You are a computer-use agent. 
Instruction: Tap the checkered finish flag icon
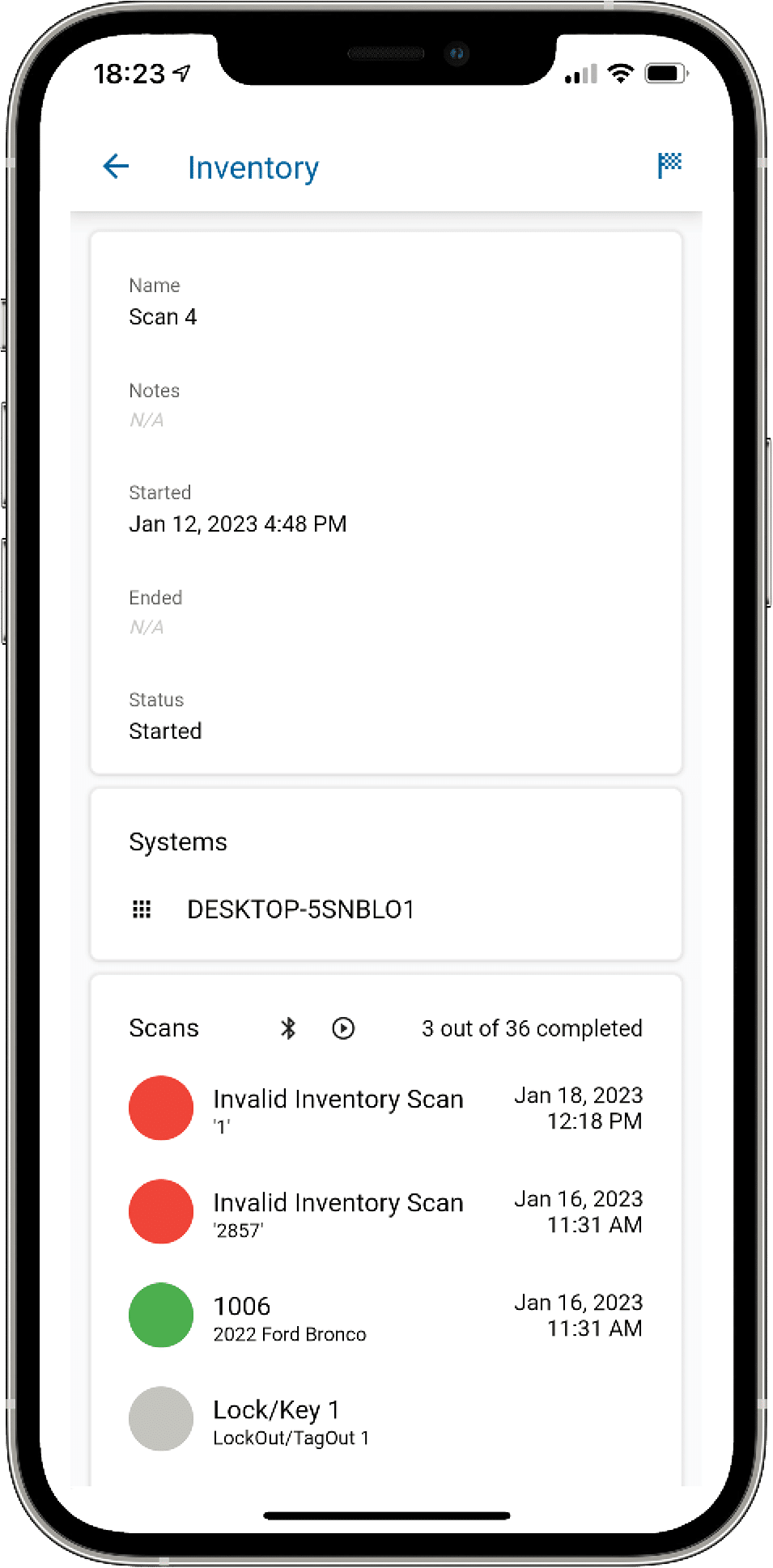pyautogui.click(x=669, y=165)
